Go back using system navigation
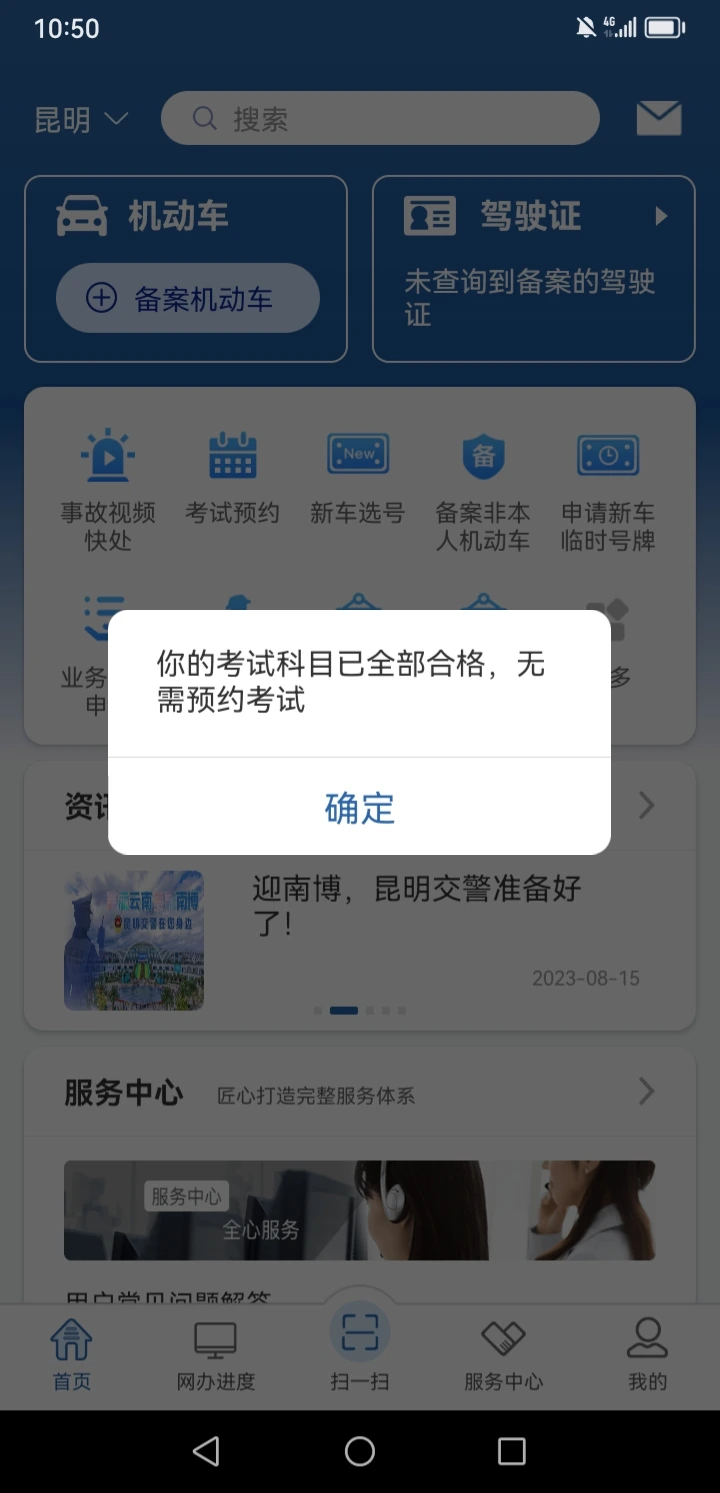Image resolution: width=720 pixels, height=1493 pixels. (206, 1451)
